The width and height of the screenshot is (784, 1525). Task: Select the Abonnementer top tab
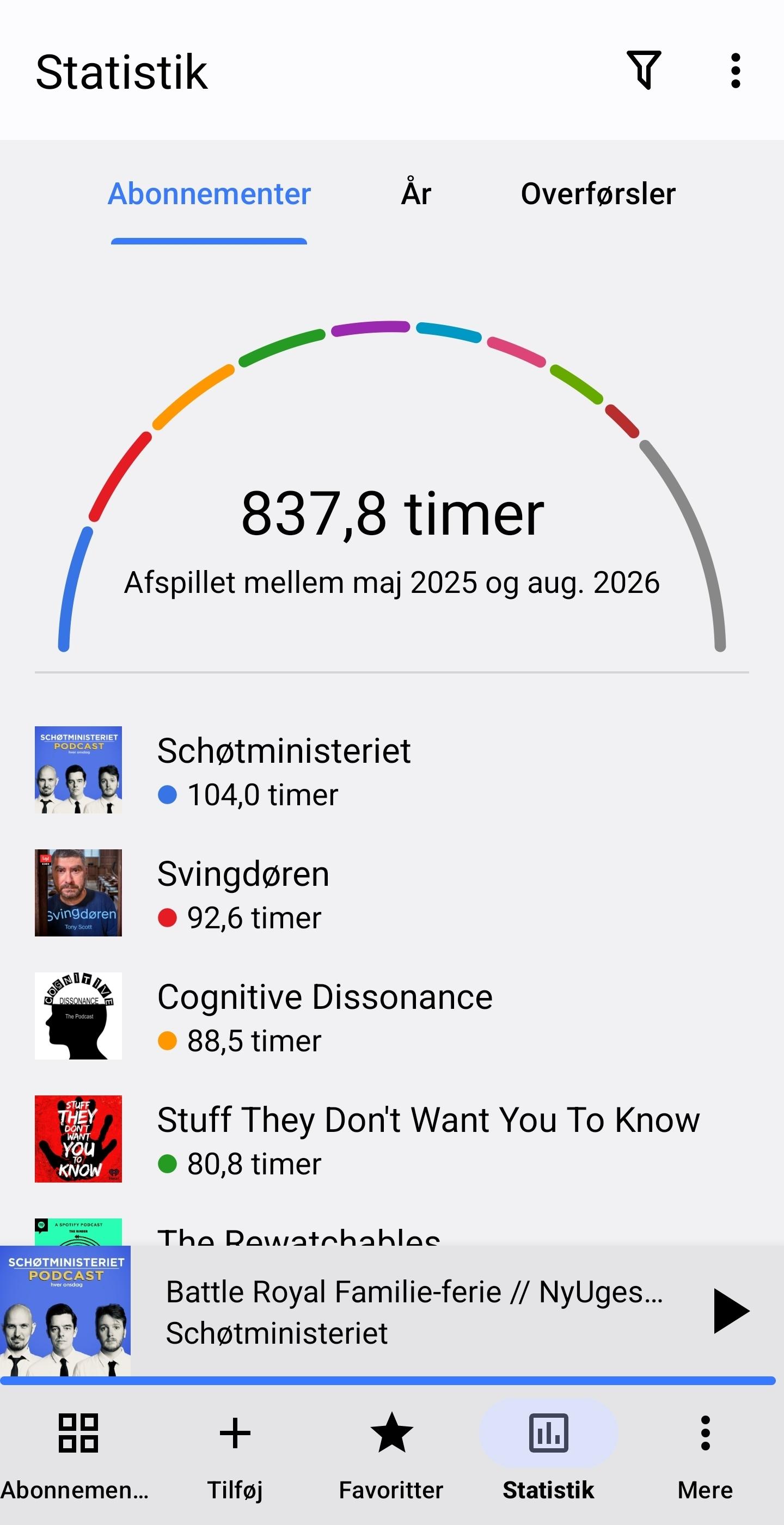[x=209, y=194]
